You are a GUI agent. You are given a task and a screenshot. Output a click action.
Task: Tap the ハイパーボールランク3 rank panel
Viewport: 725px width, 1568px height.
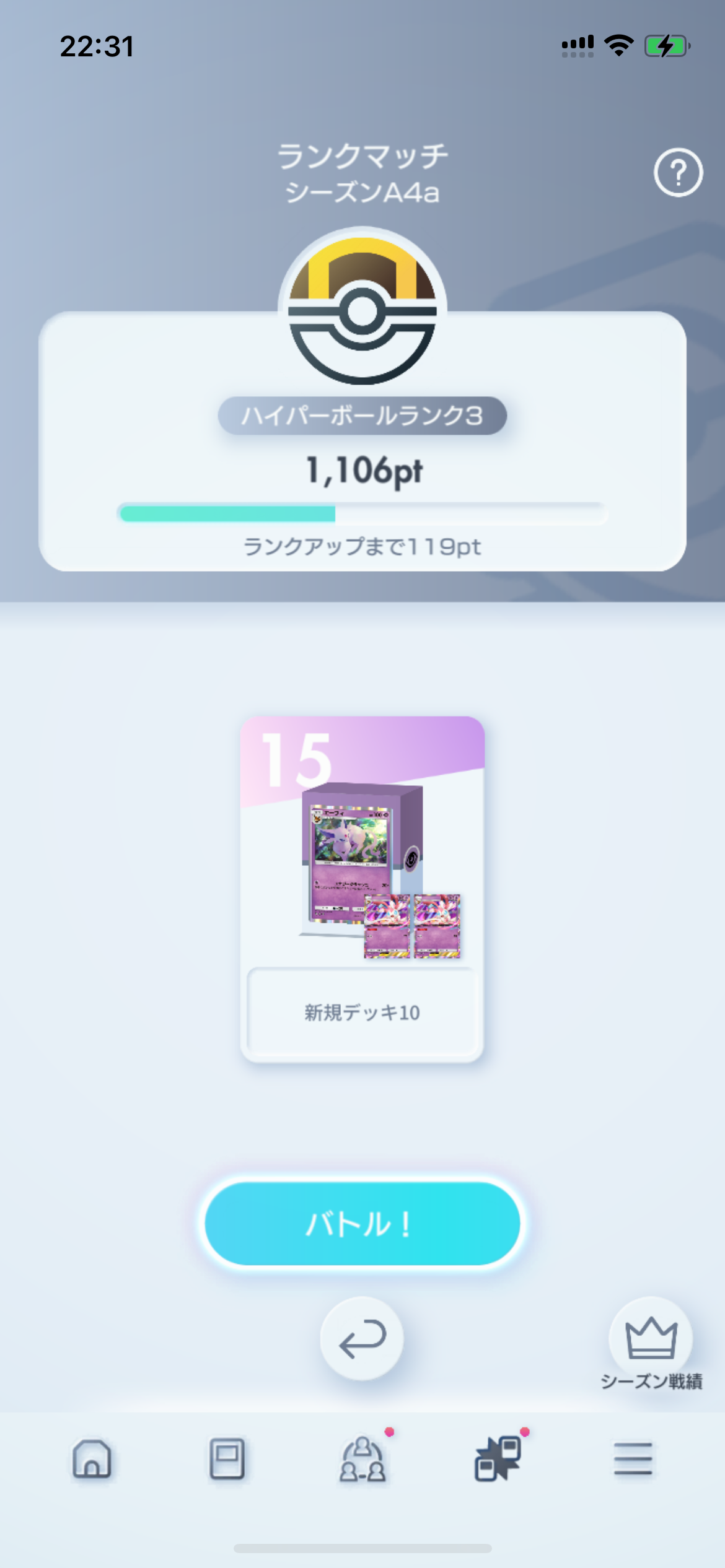pyautogui.click(x=362, y=441)
